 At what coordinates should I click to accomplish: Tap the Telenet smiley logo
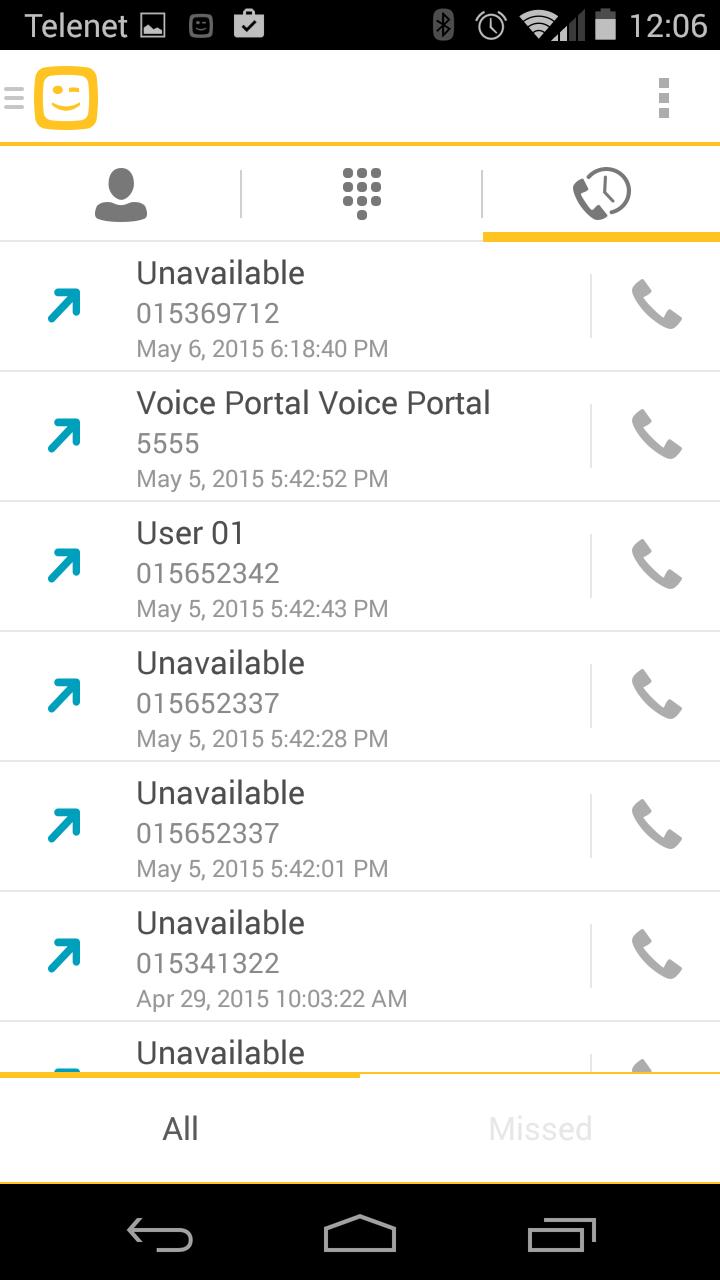tap(66, 98)
